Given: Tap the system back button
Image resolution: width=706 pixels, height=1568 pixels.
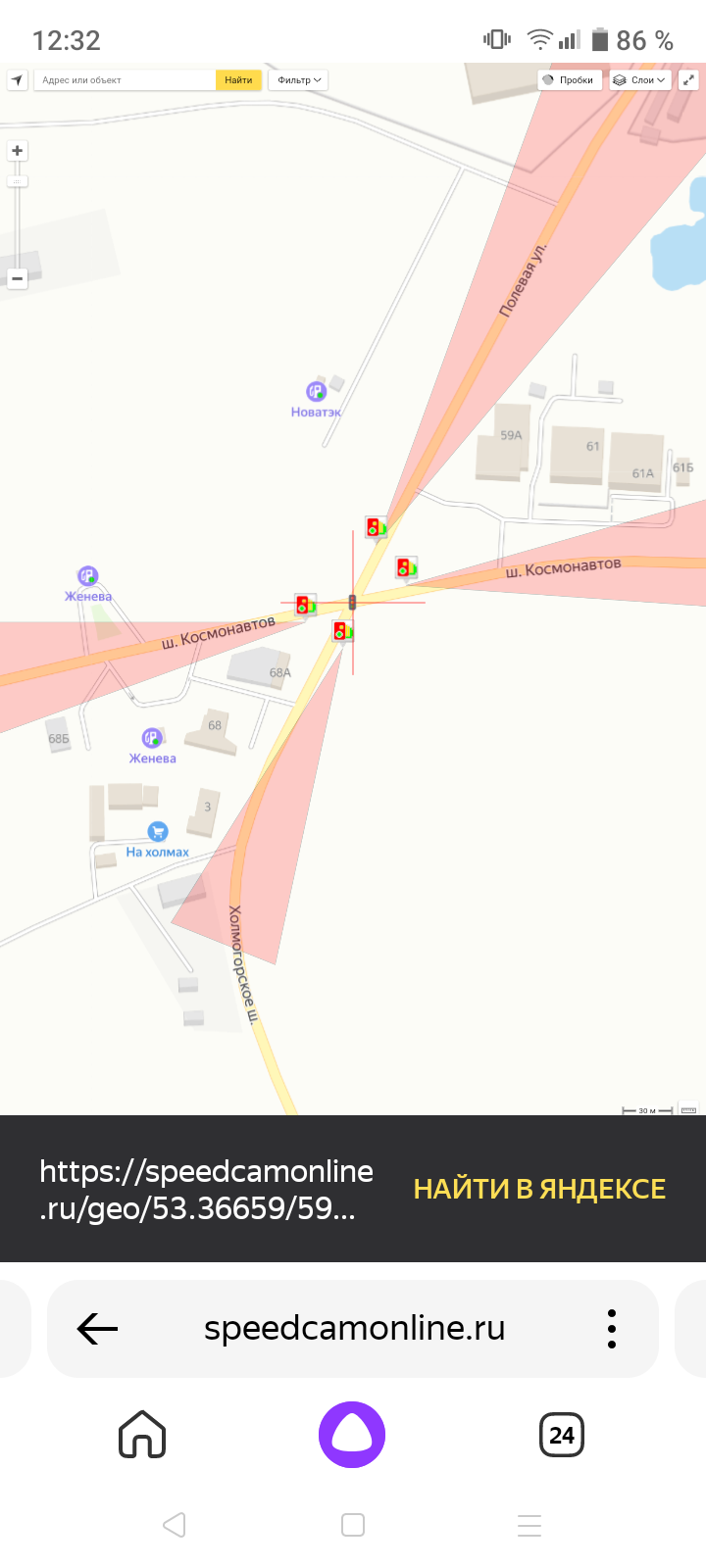Looking at the screenshot, I should (175, 1525).
